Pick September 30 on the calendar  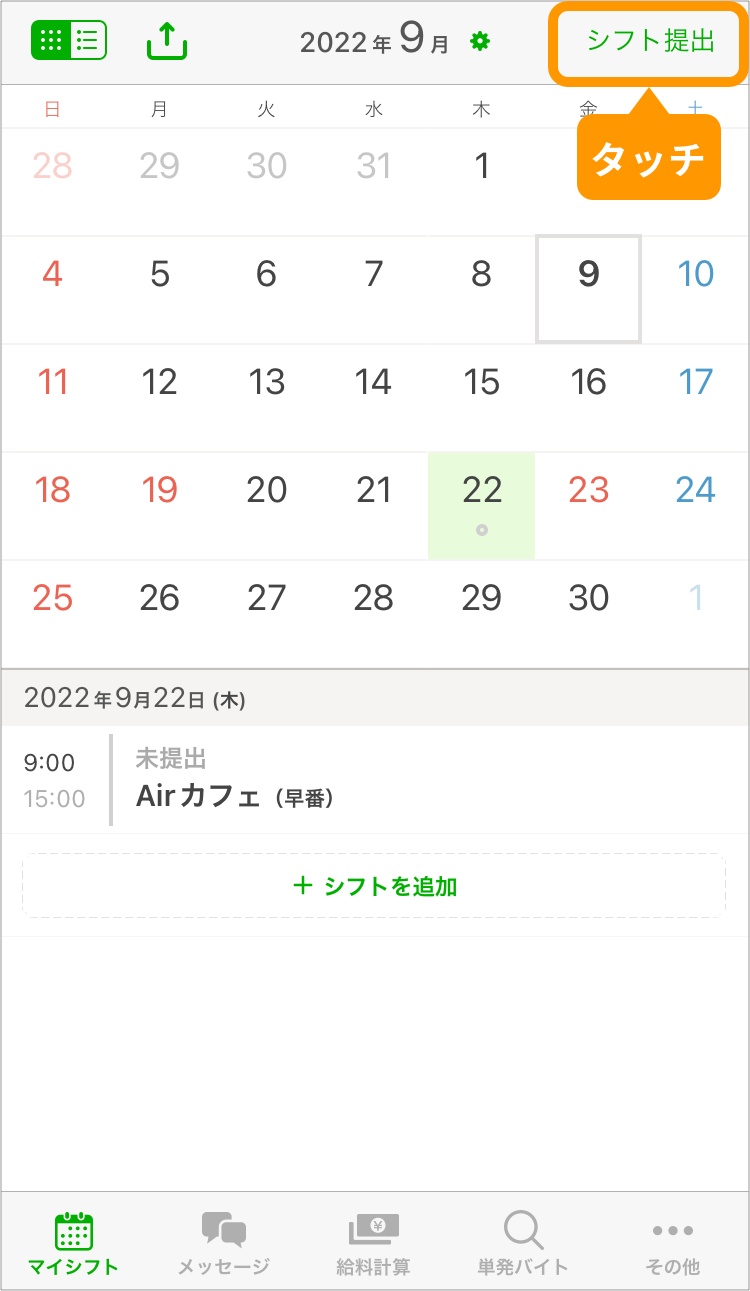[x=589, y=598]
